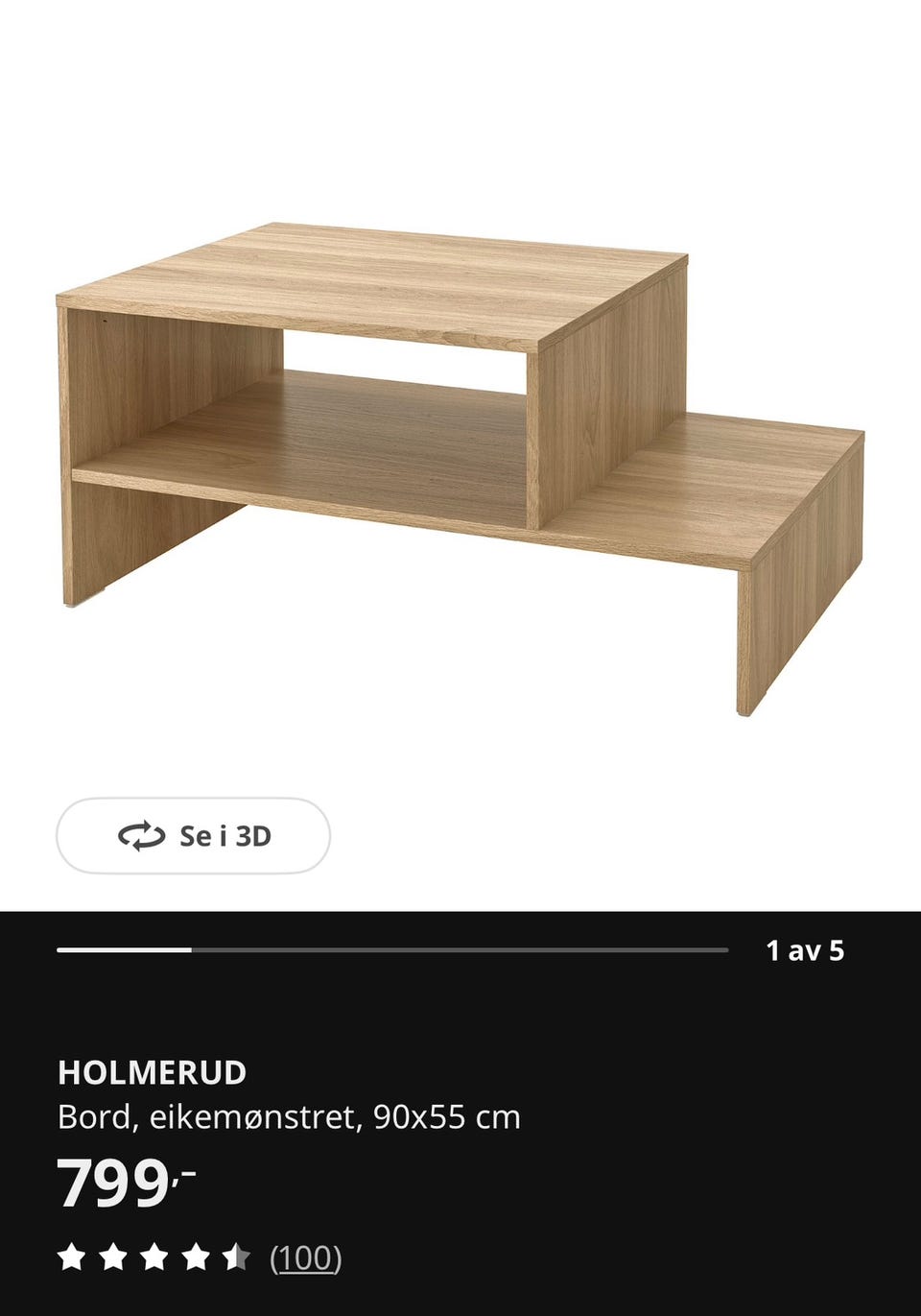Tap the fourth star of the product rating

[x=195, y=1256]
